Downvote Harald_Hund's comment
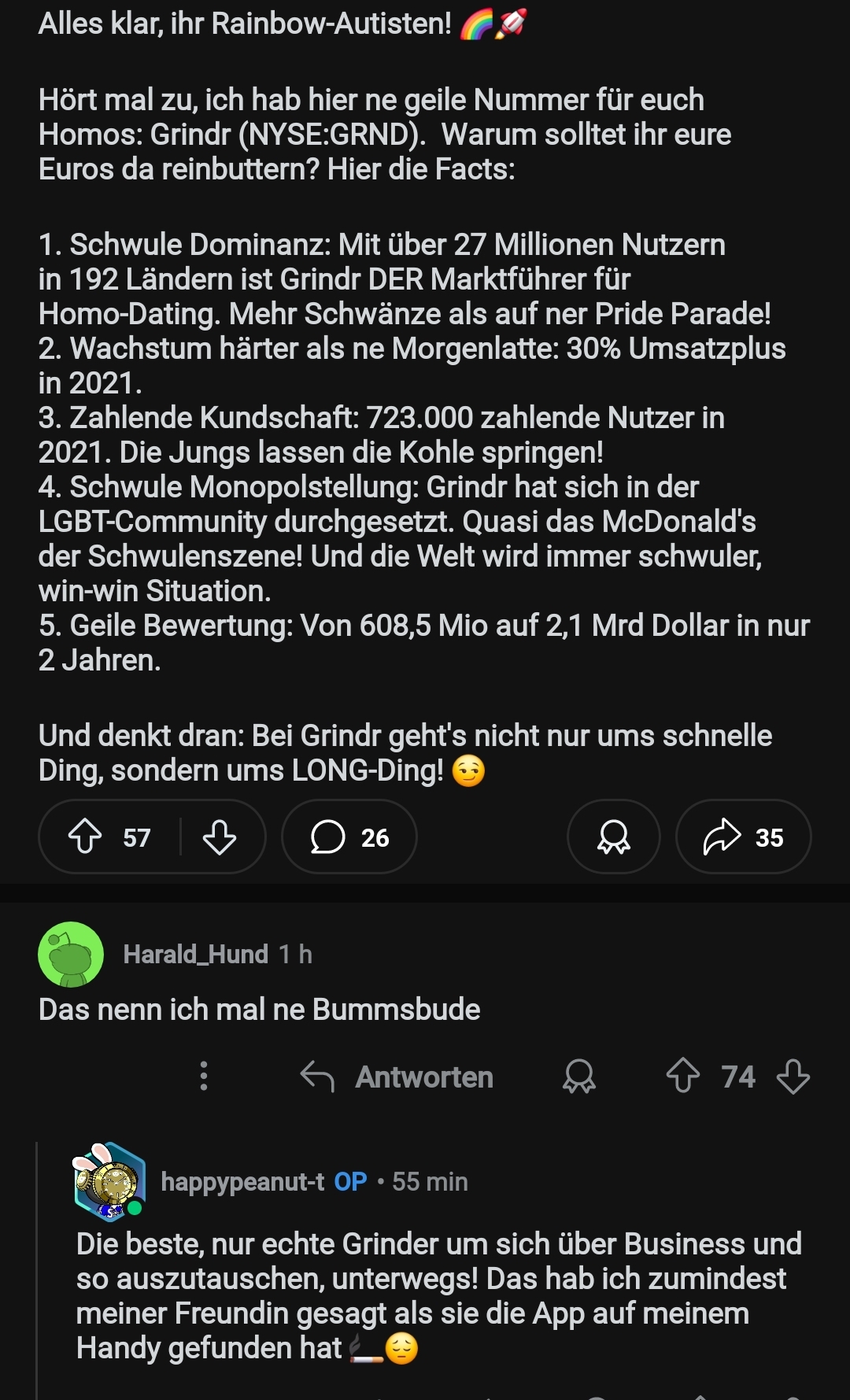Image resolution: width=850 pixels, height=1400 pixels. coord(793,1076)
